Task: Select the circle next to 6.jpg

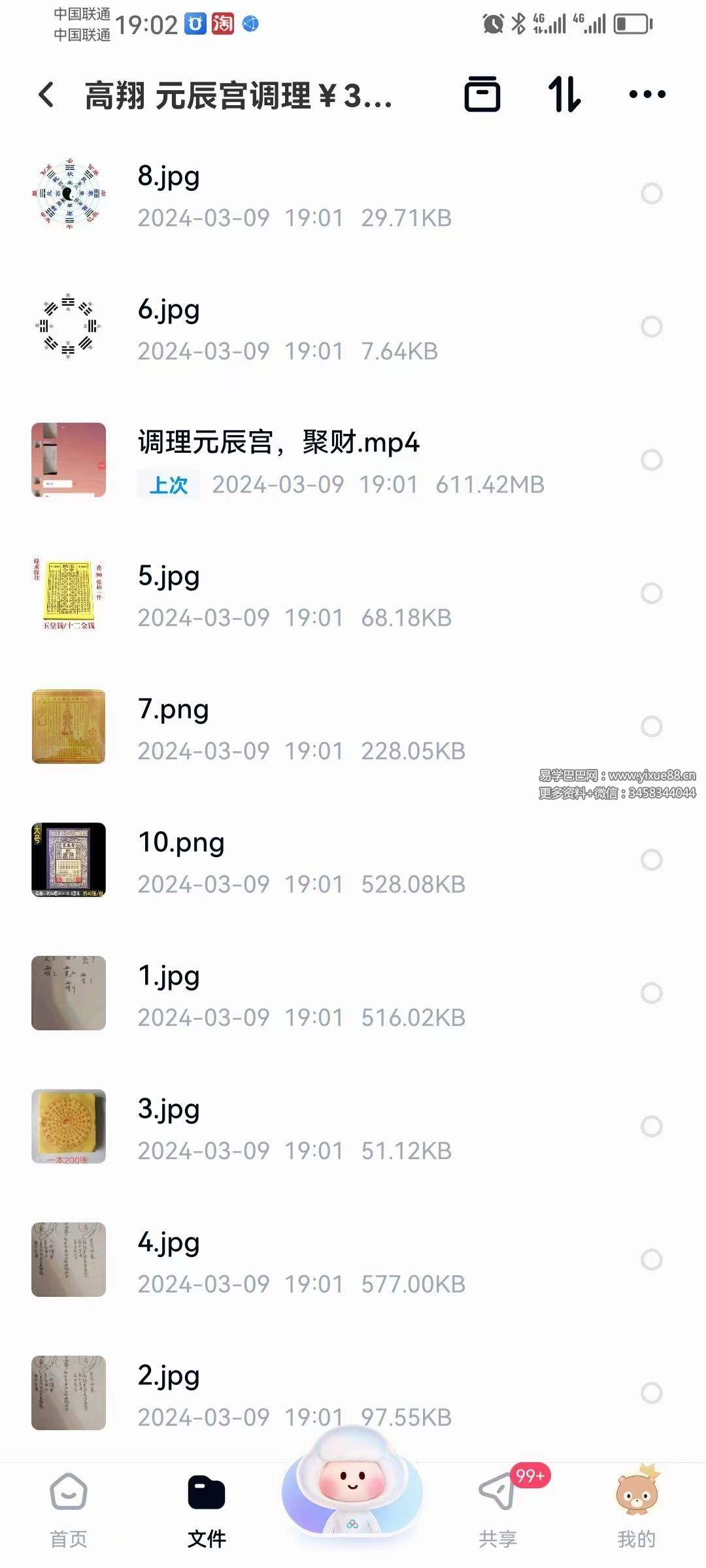Action: 651,327
